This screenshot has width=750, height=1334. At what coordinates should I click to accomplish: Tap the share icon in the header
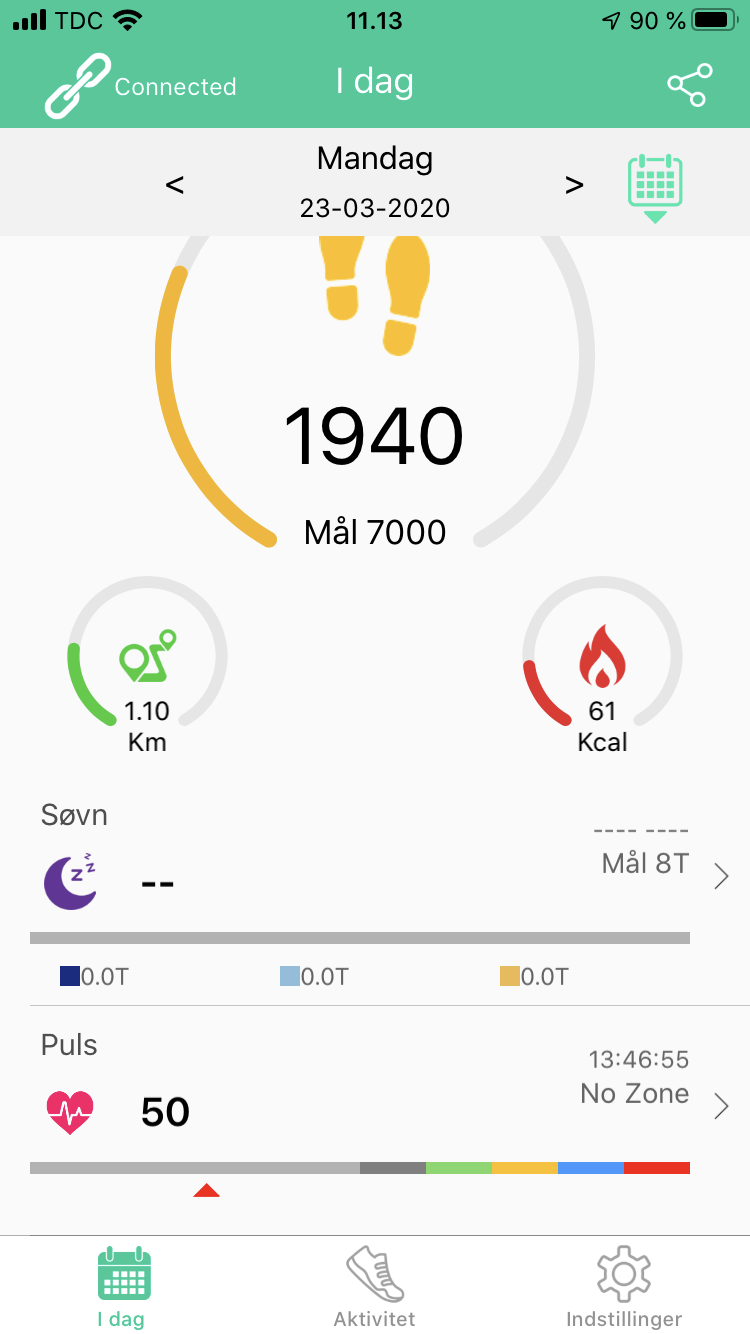[x=689, y=85]
